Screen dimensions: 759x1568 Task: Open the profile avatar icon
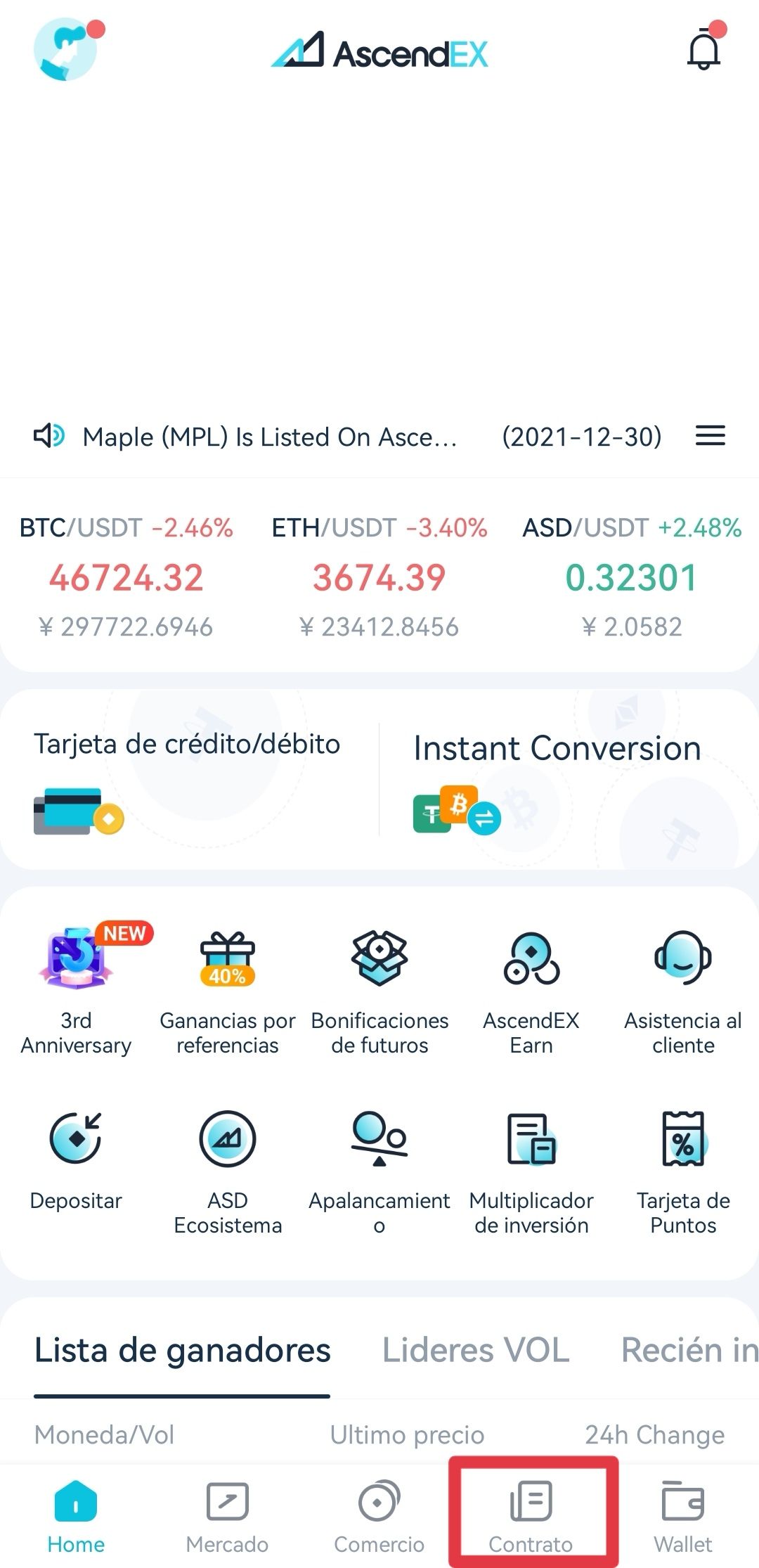click(x=65, y=50)
